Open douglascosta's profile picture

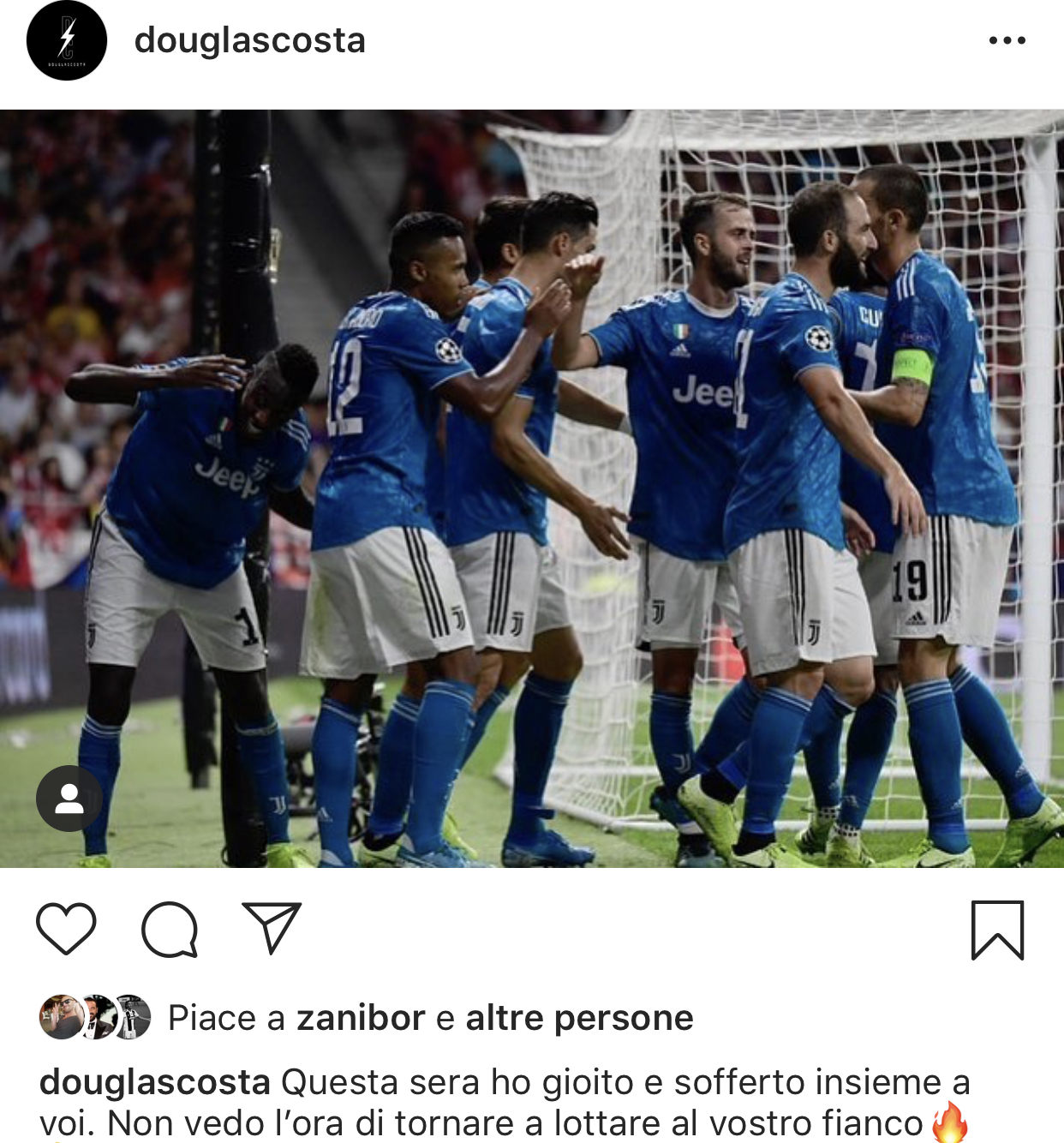pos(67,41)
